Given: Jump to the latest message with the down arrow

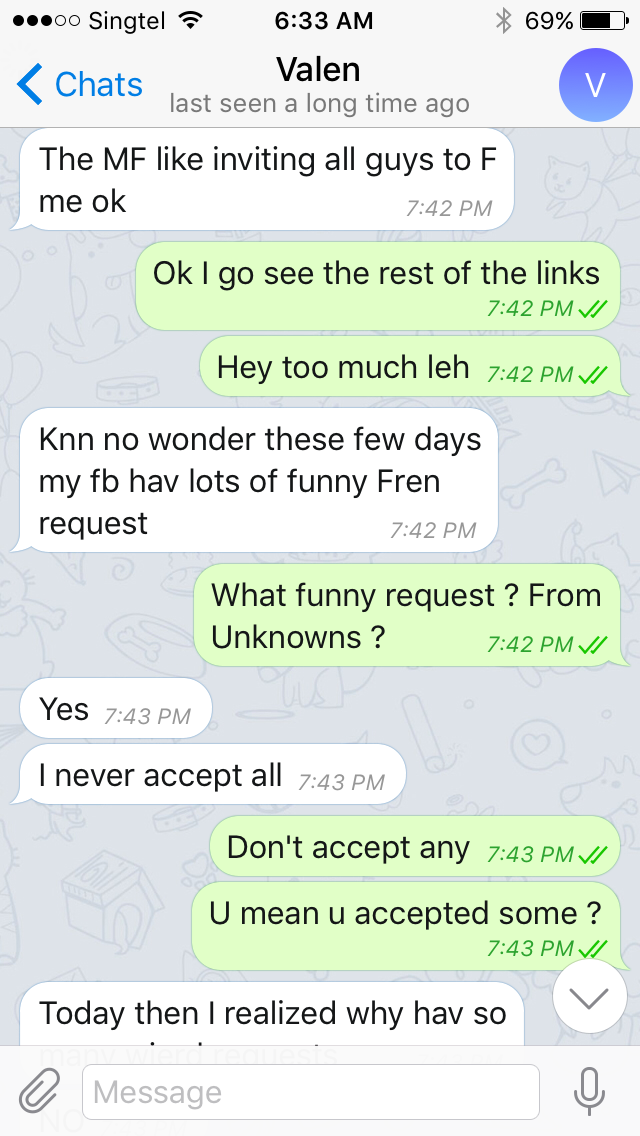Looking at the screenshot, I should coord(589,998).
